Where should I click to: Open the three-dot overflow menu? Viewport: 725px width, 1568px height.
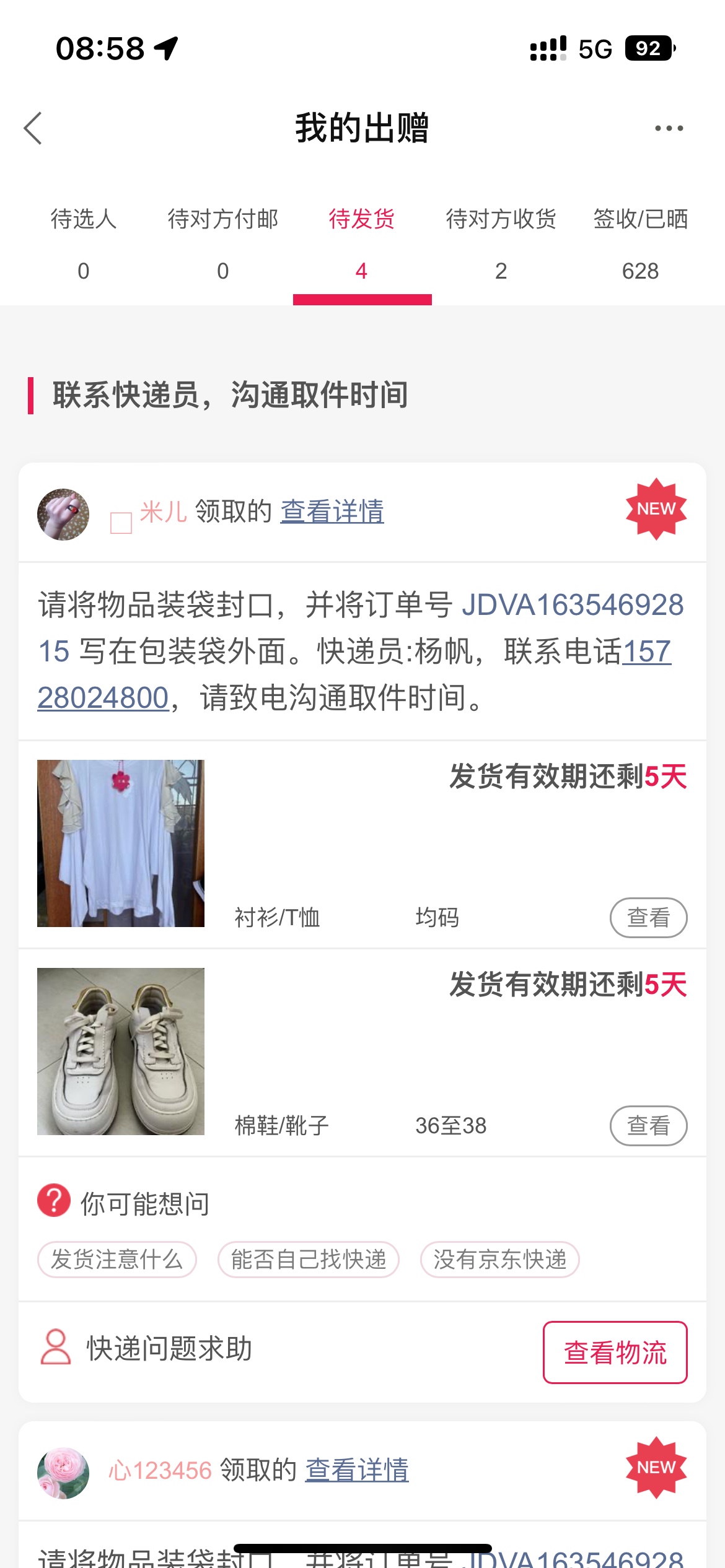(x=669, y=128)
